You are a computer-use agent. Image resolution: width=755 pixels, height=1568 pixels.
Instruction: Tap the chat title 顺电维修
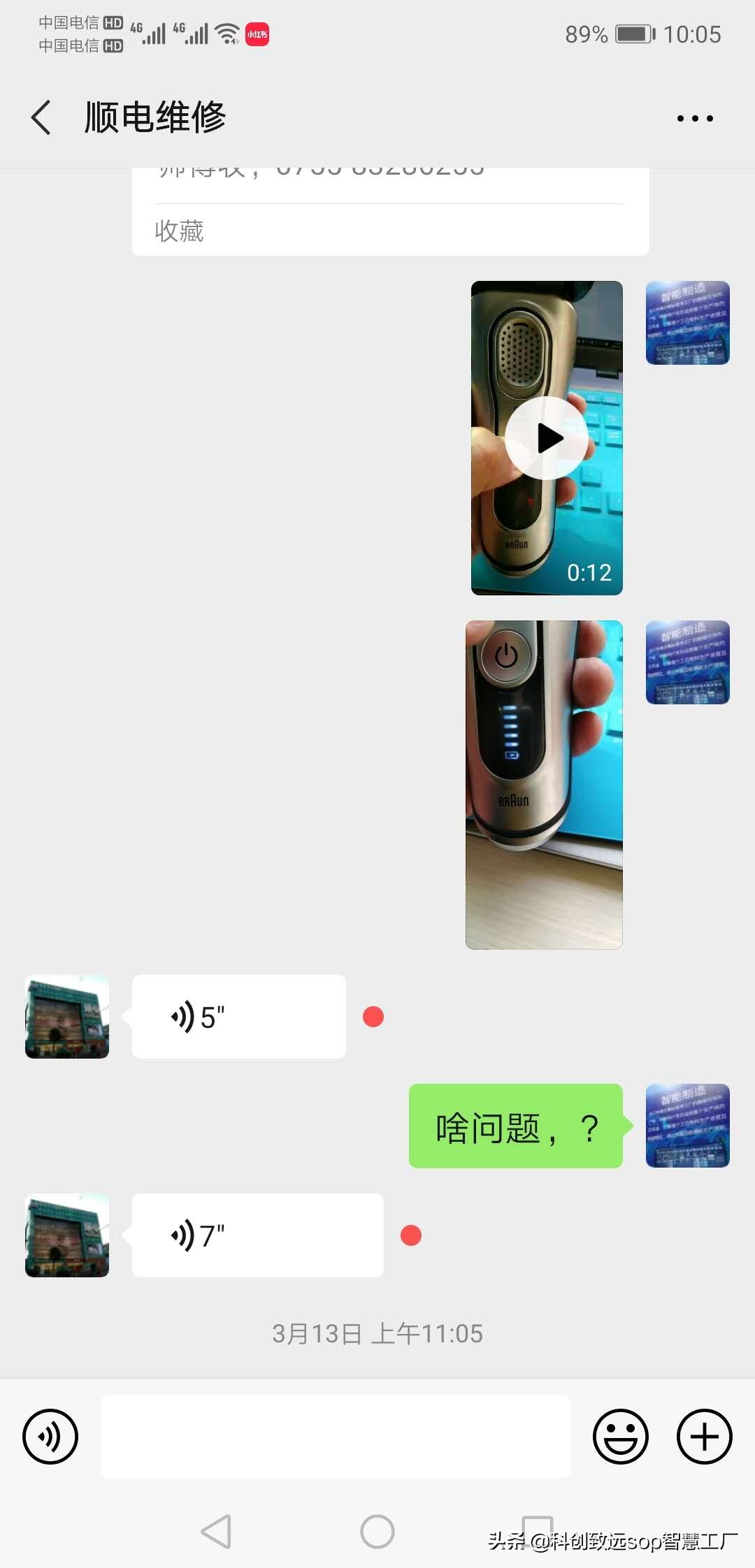coord(155,117)
